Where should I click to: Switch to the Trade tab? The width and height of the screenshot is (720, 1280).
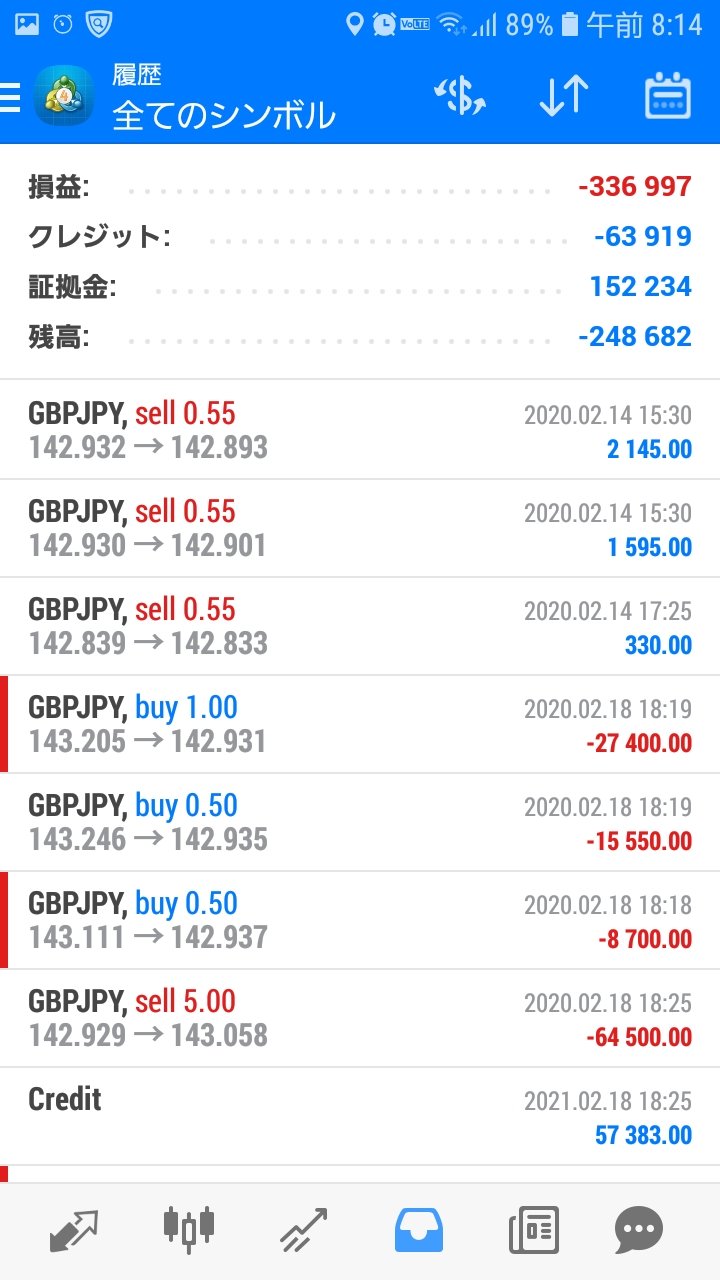coord(303,1230)
